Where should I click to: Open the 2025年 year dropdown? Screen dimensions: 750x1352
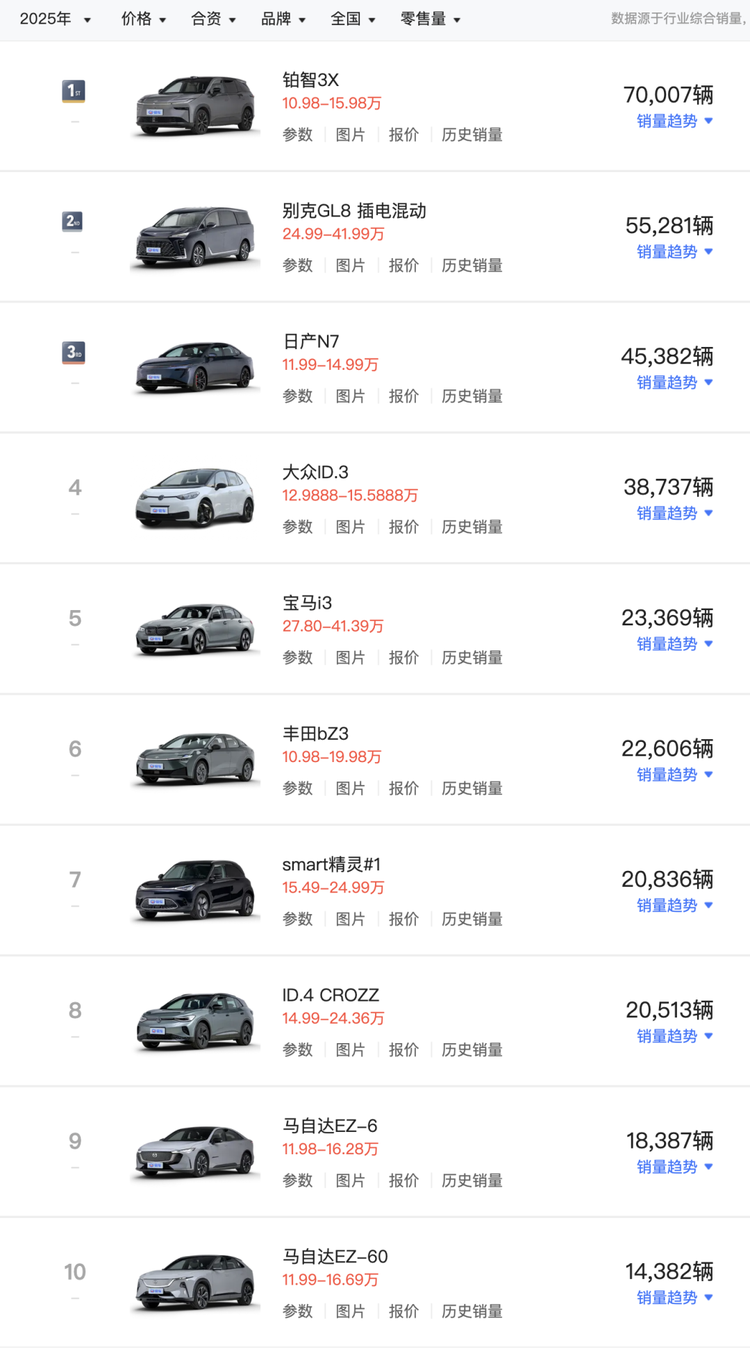(x=55, y=19)
